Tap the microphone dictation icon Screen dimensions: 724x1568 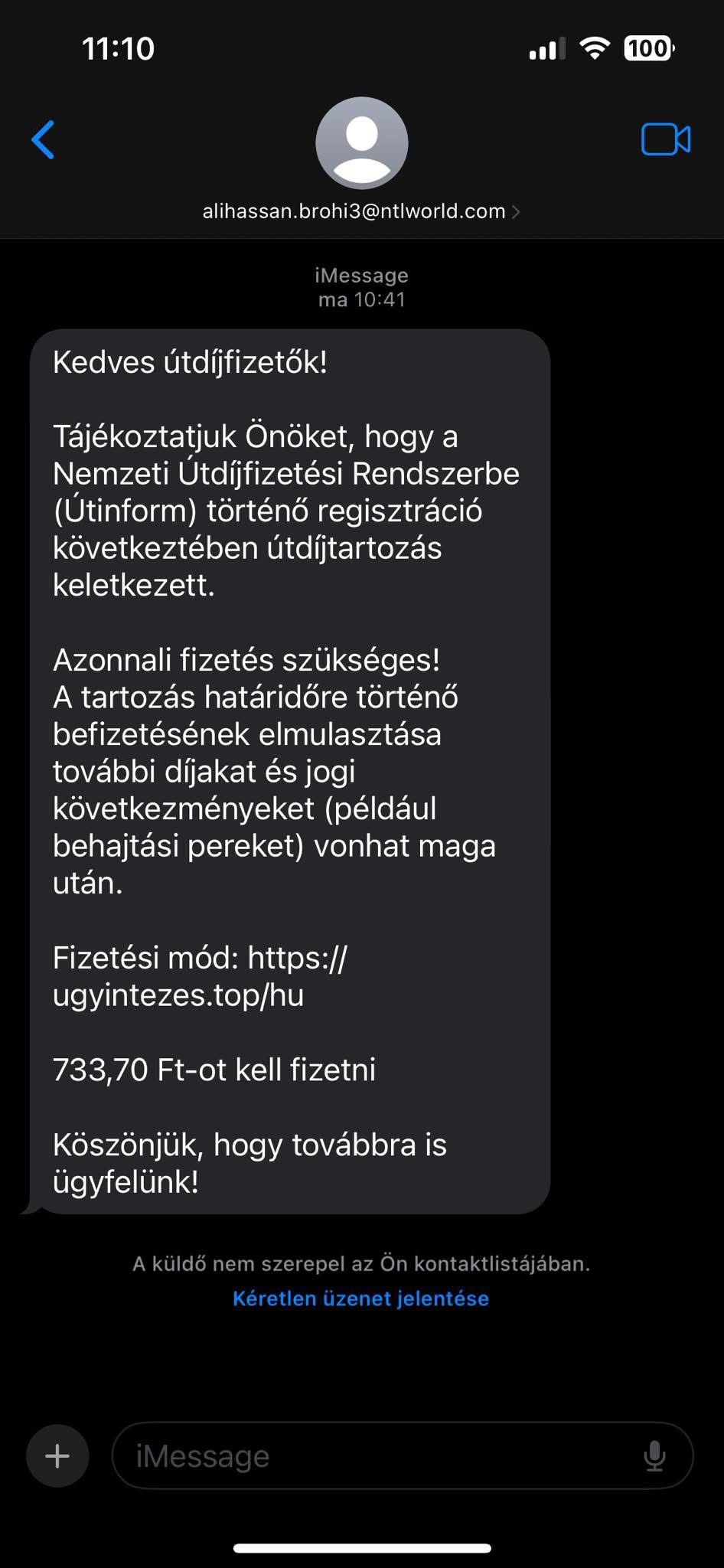click(x=654, y=1455)
